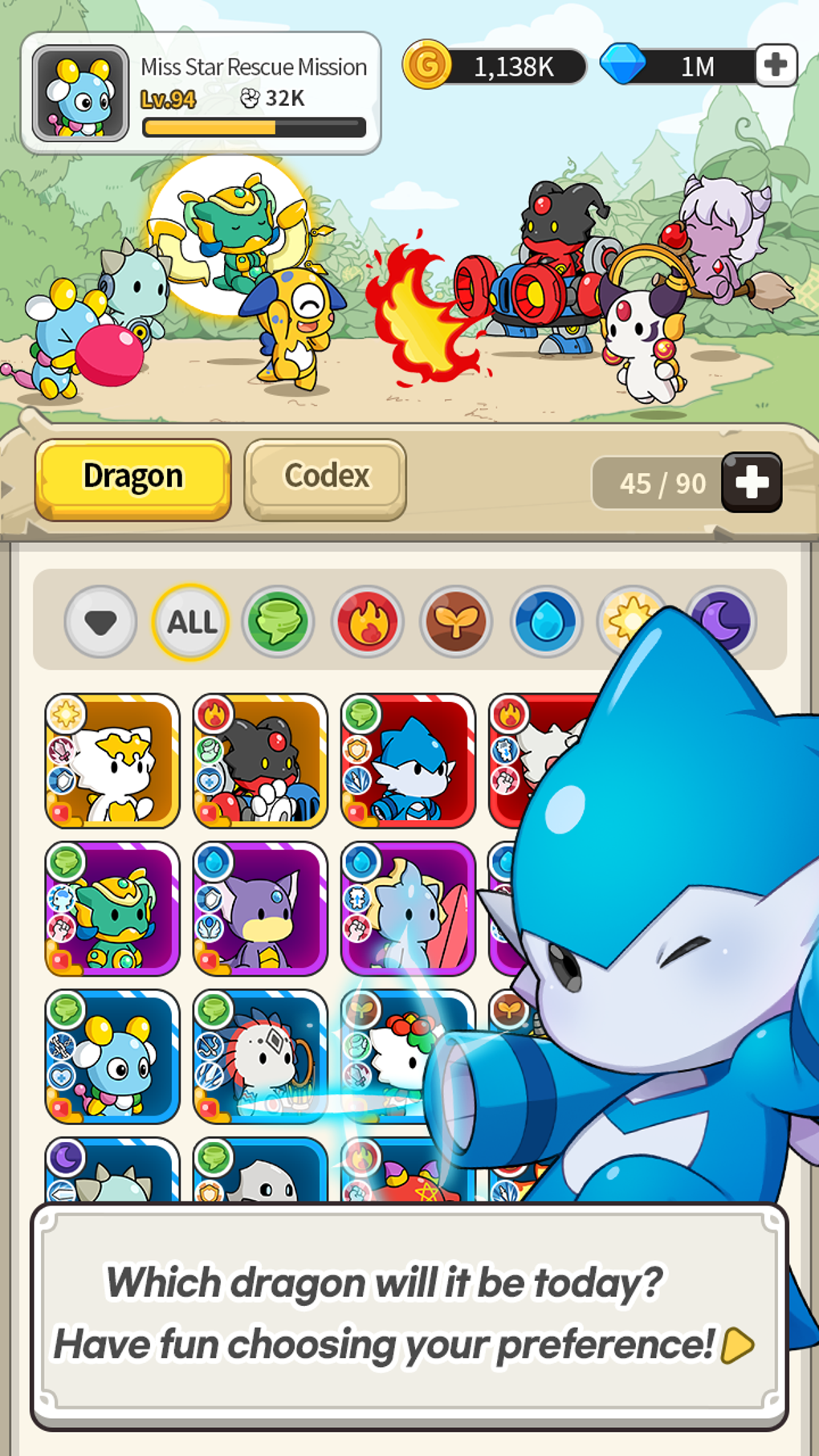
Task: Show ALL dragons filter
Action: point(191,622)
